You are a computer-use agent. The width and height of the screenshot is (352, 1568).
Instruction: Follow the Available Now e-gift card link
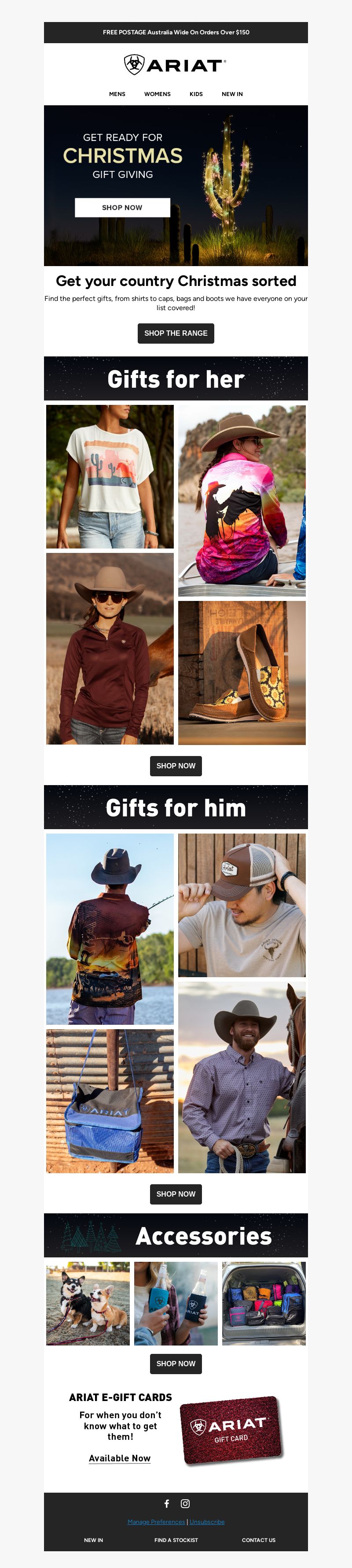[x=120, y=1458]
